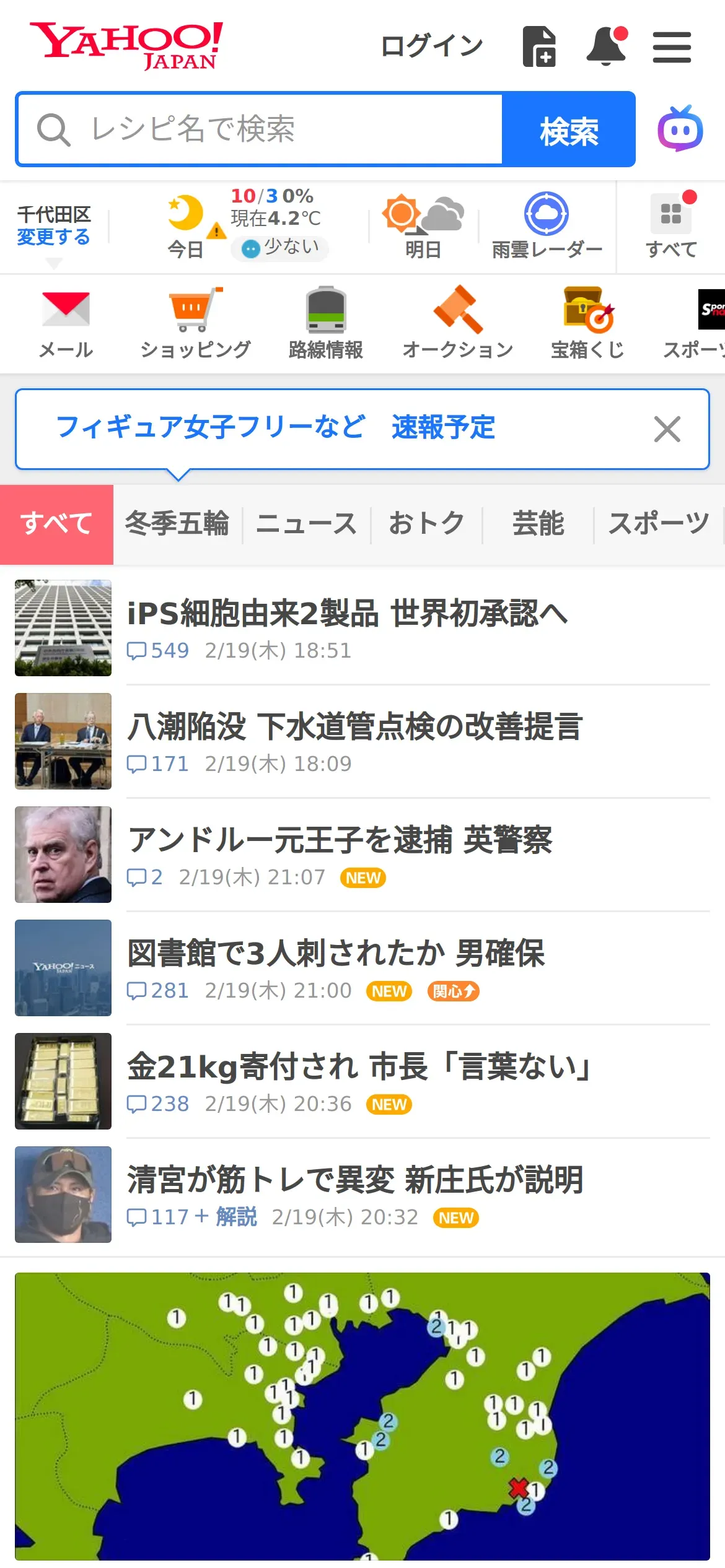Open アンドルー元王子を逮捕 英警察 story
This screenshot has width=725, height=1568.
click(x=340, y=840)
